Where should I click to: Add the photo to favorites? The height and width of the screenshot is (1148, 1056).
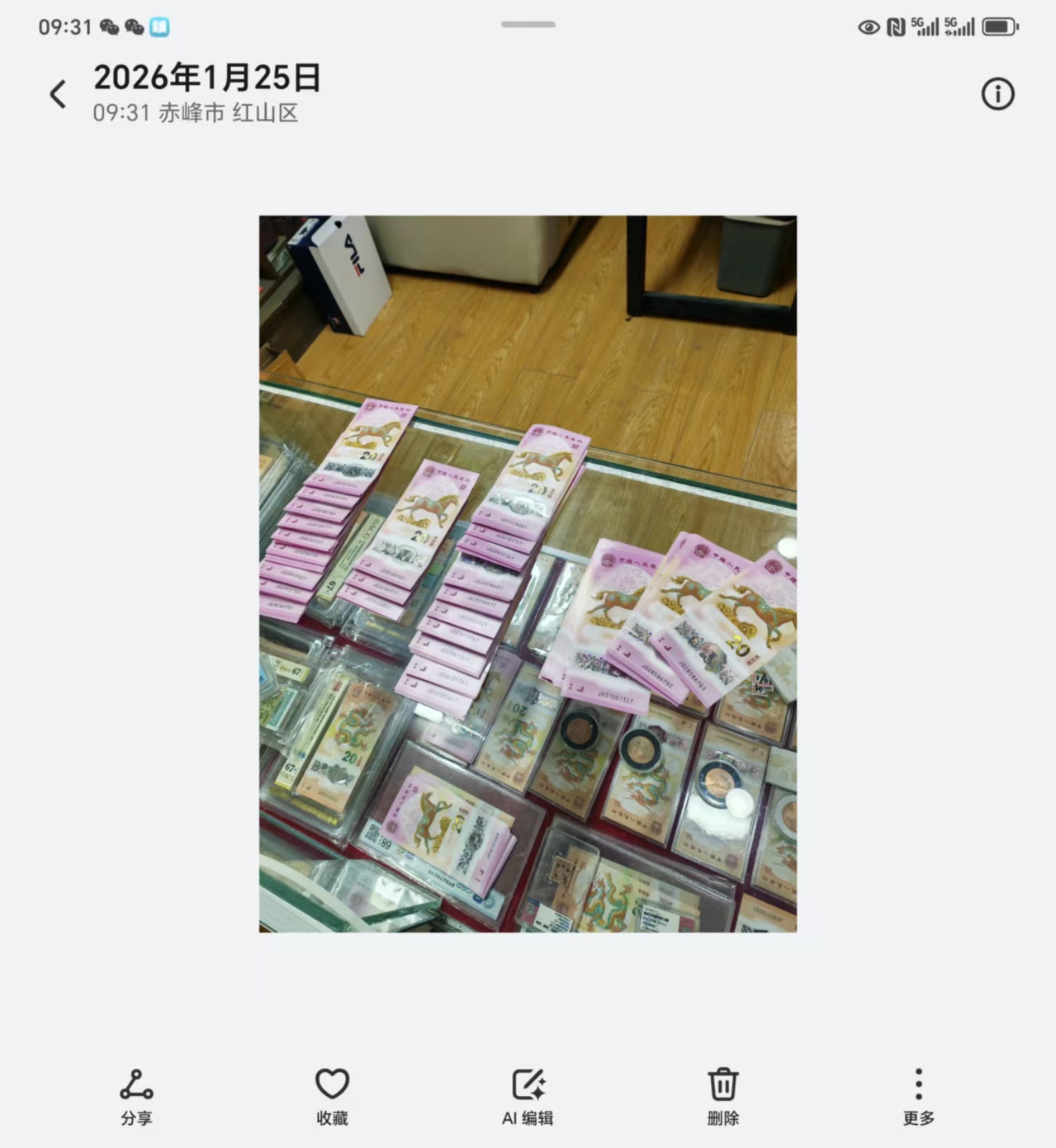(x=332, y=1096)
